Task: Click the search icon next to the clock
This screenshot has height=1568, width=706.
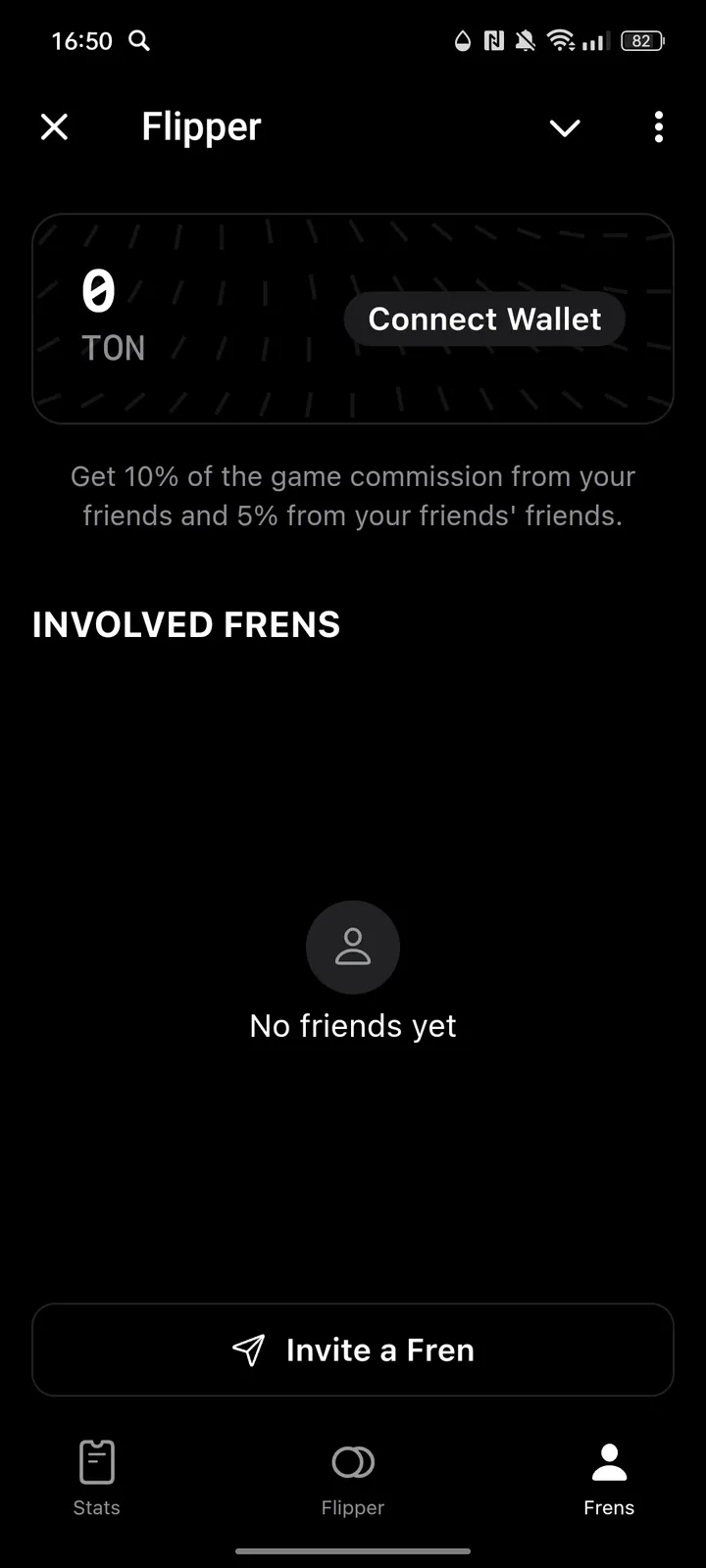Action: tap(138, 40)
